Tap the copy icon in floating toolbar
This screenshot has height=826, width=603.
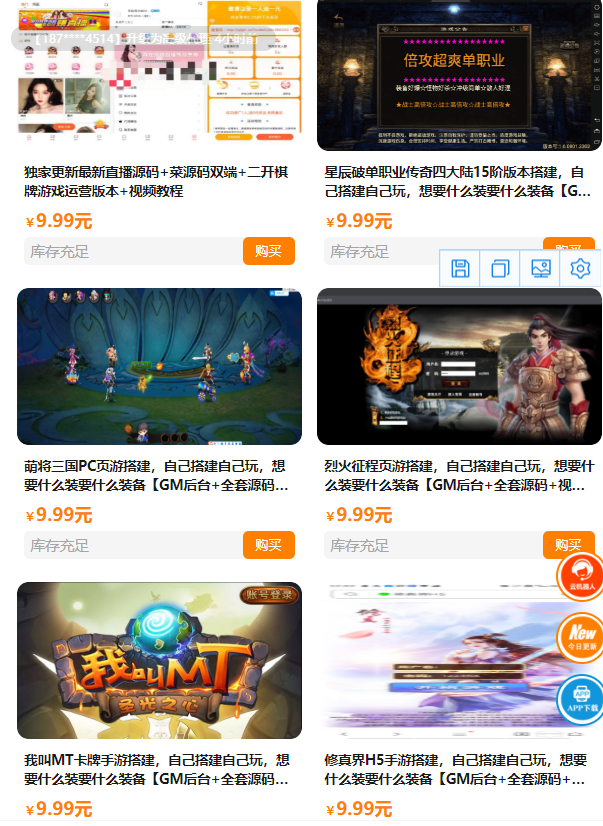pos(500,268)
